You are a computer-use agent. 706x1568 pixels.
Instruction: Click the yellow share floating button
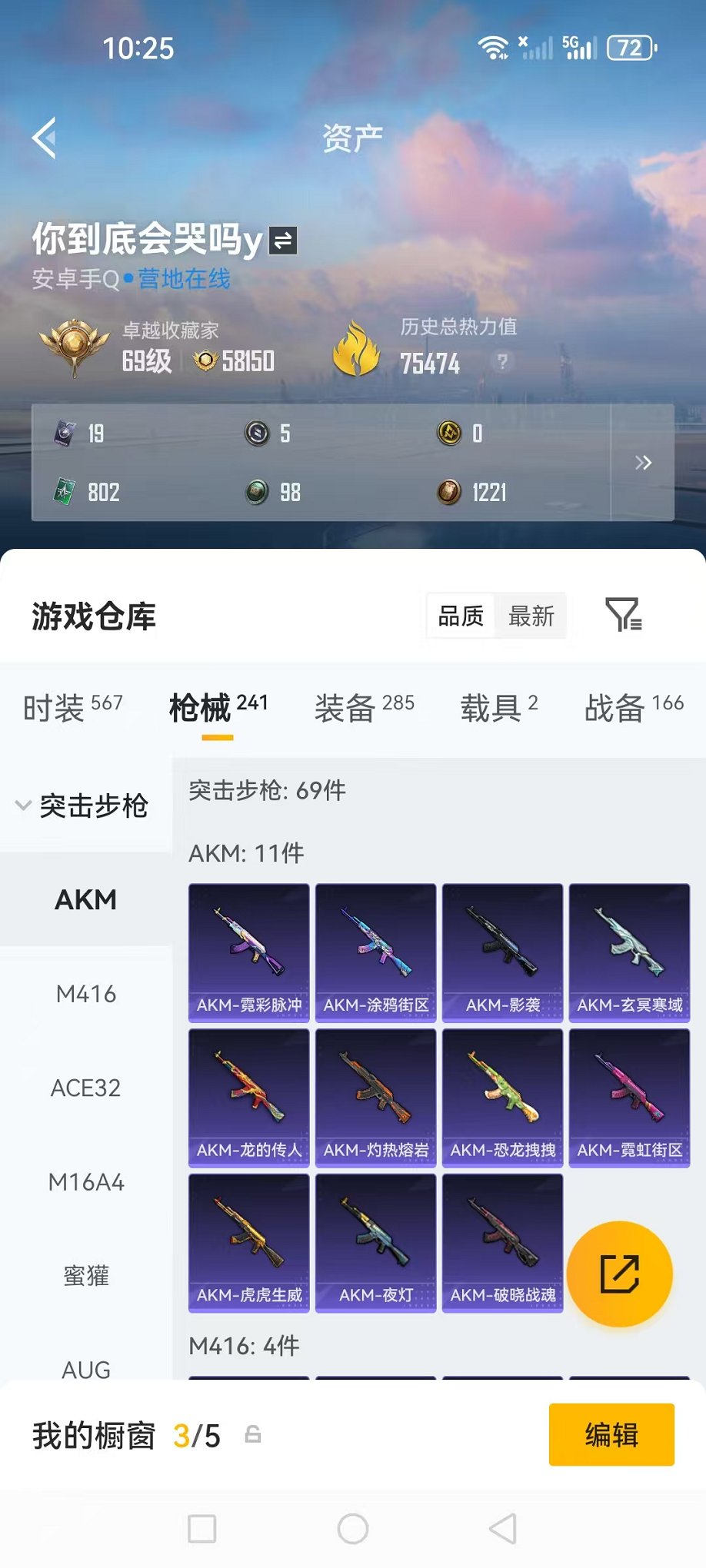point(619,1273)
